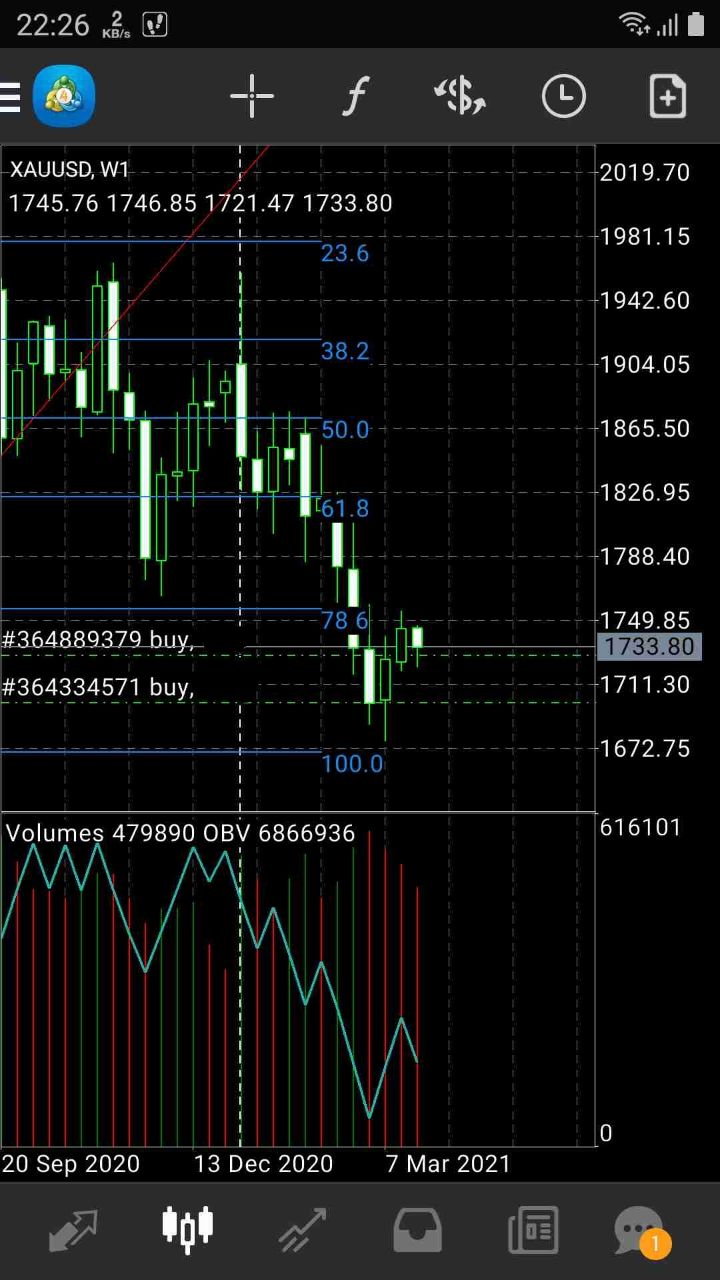Open the indicators list
This screenshot has width=720, height=1280.
tap(355, 97)
